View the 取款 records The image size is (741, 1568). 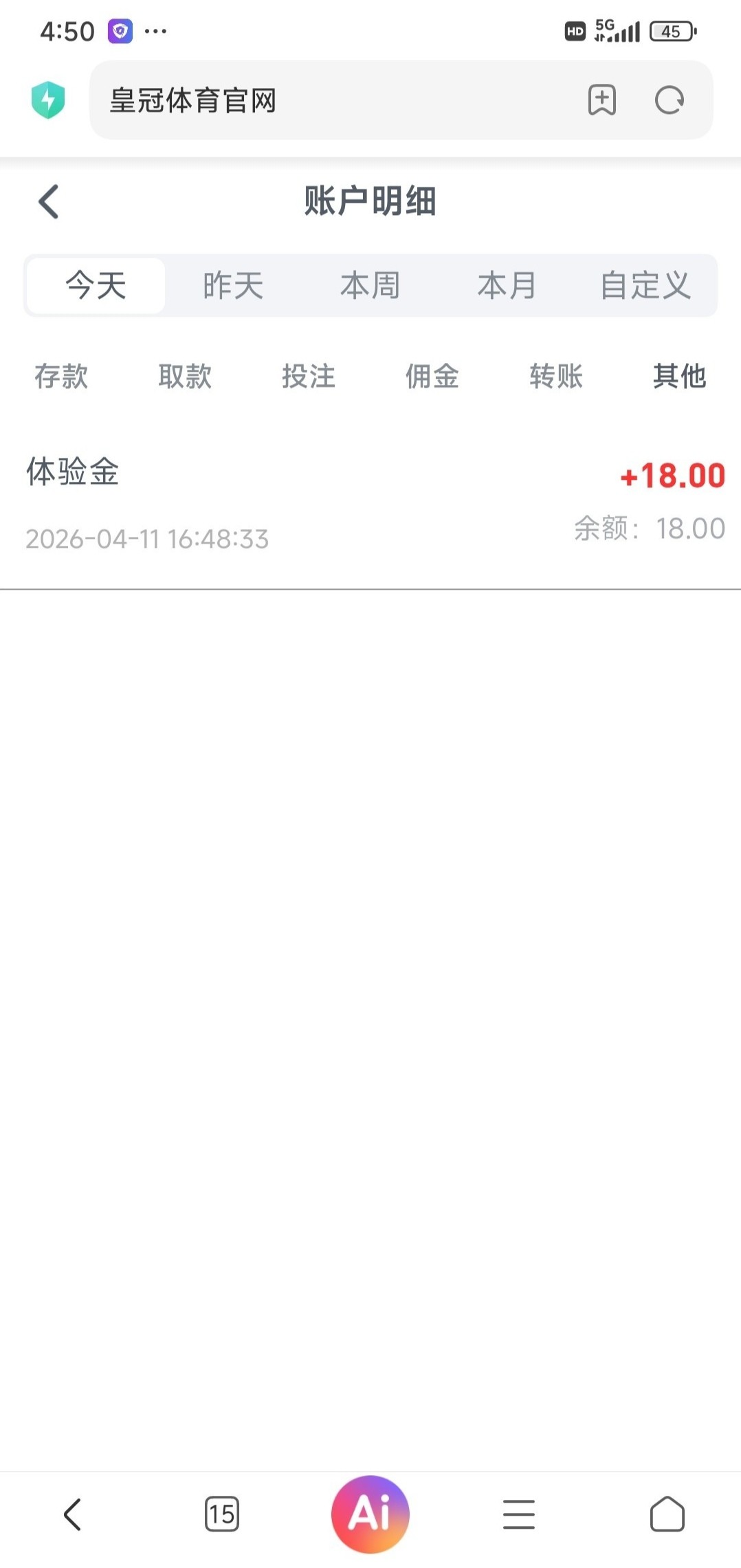[185, 376]
